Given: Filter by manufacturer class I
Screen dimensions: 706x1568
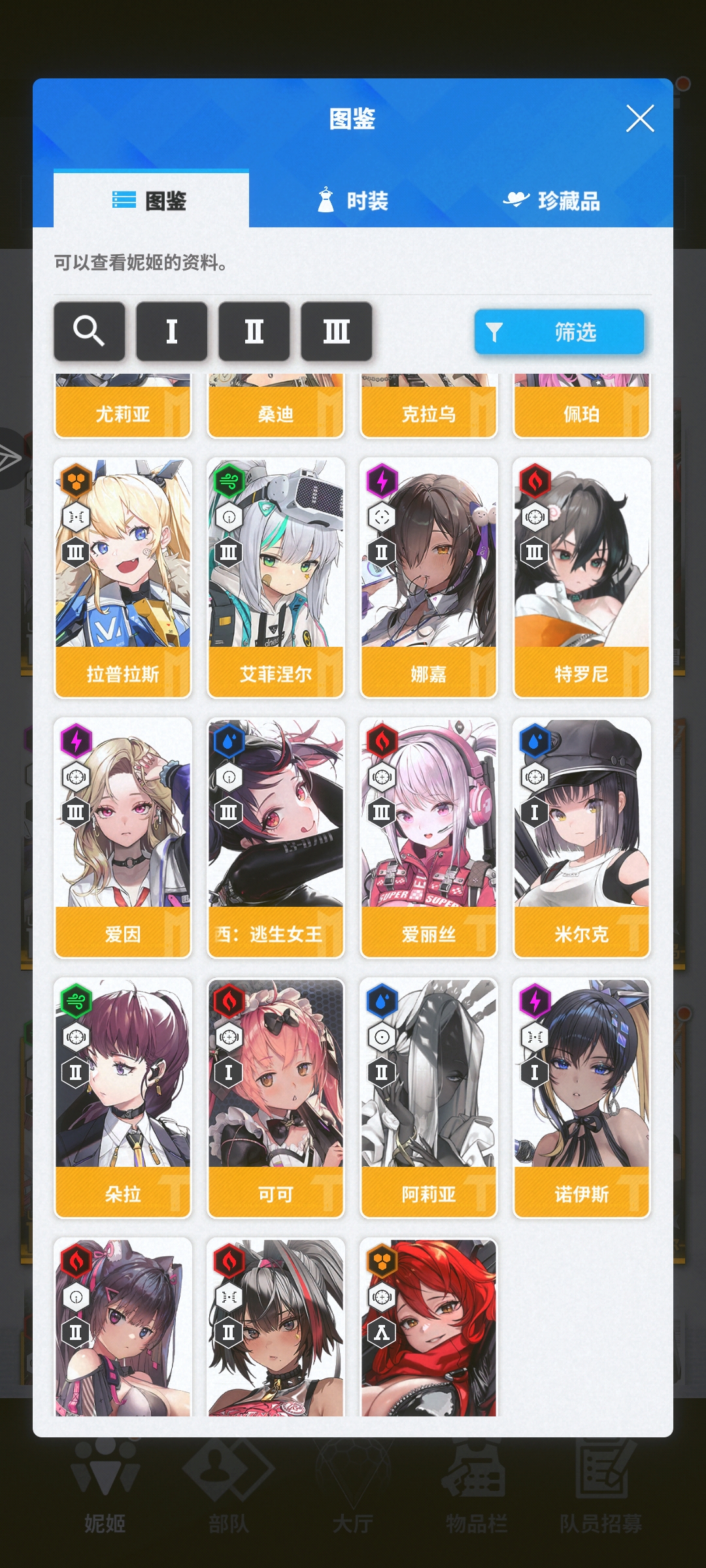Looking at the screenshot, I should [171, 331].
